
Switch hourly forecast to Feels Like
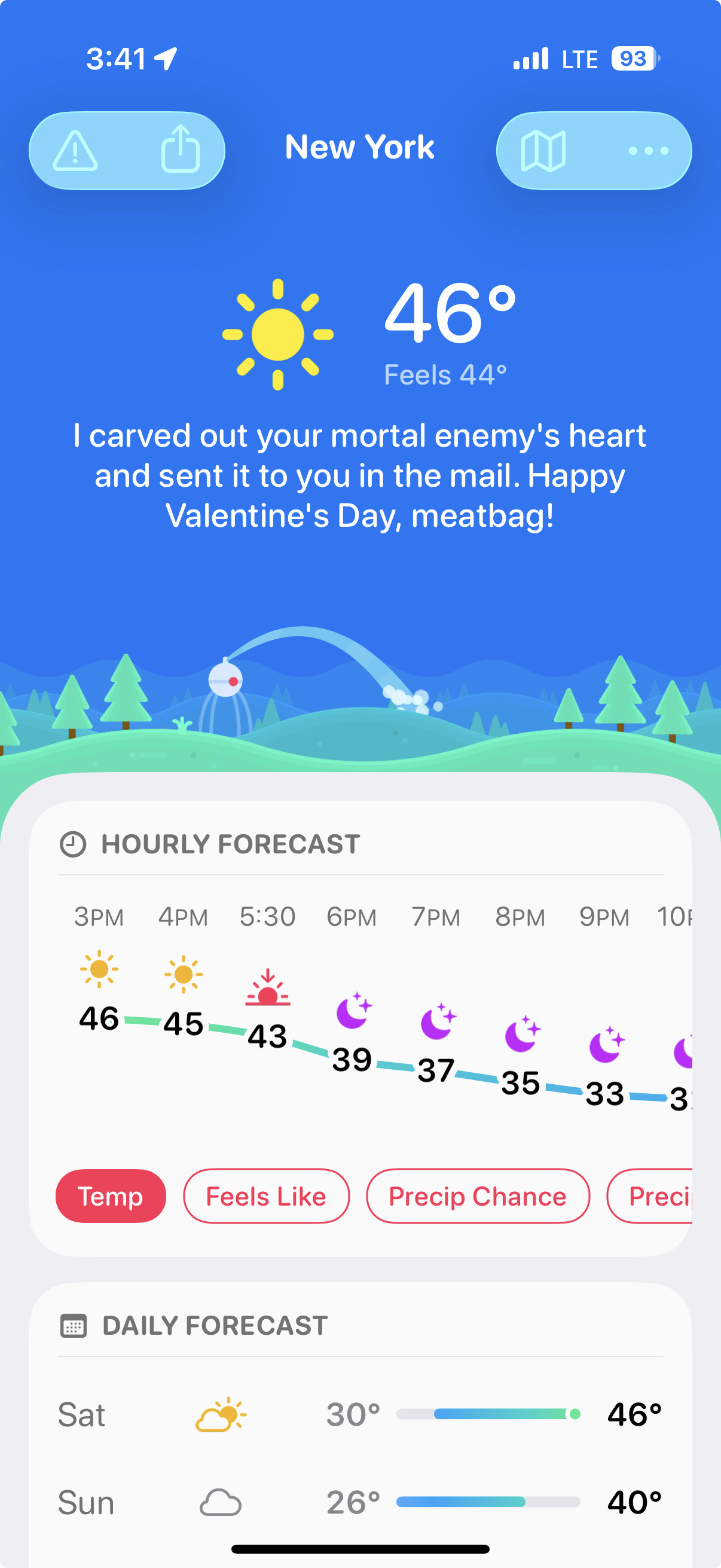click(x=266, y=1196)
